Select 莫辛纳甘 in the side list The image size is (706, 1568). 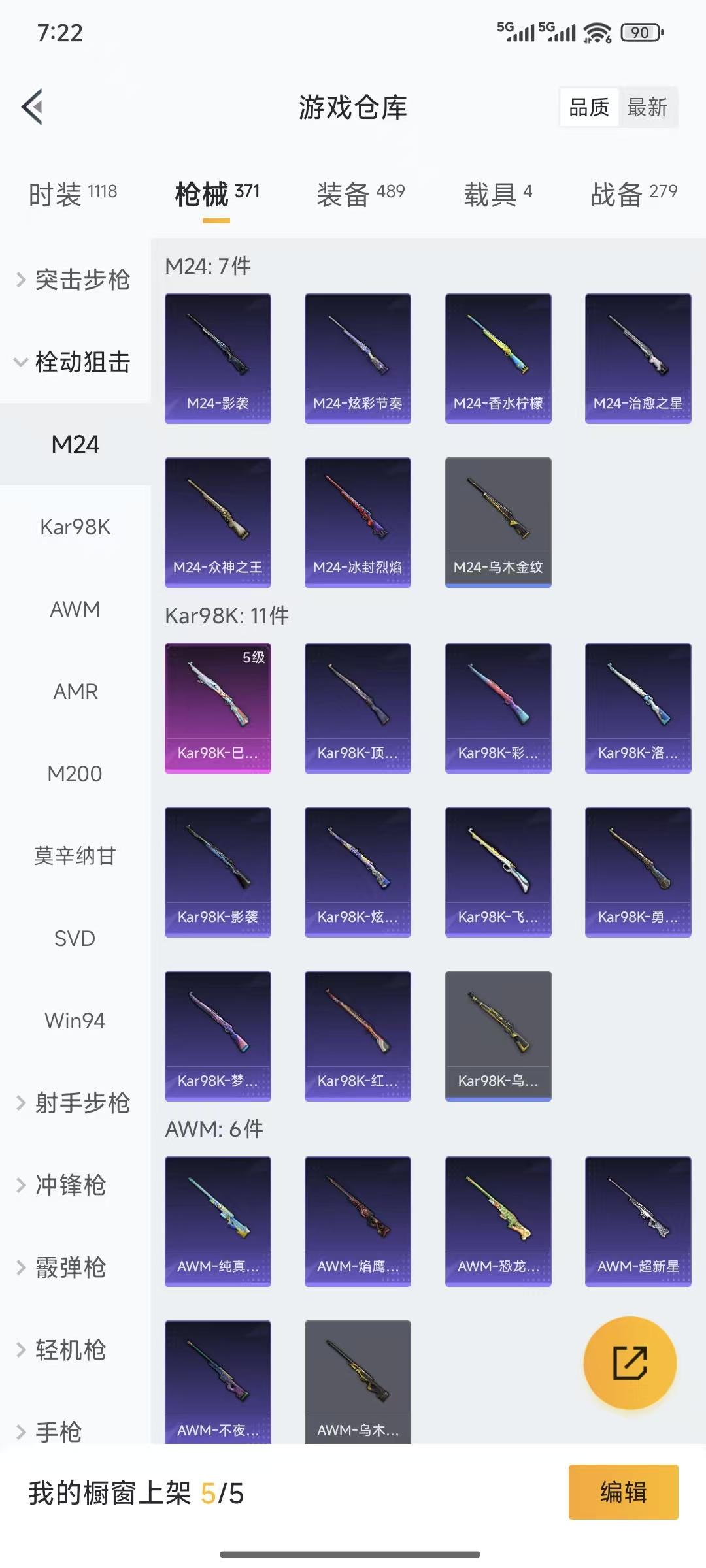(75, 856)
